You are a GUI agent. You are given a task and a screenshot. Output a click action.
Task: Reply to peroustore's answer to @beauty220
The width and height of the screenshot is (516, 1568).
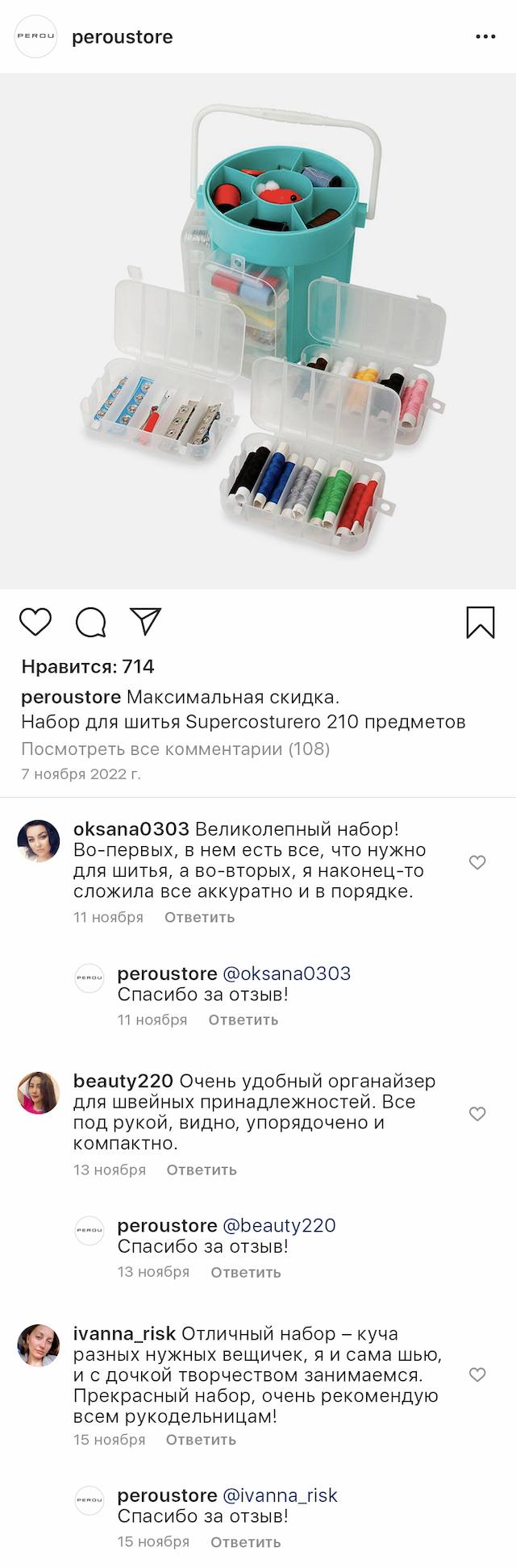tap(245, 1272)
